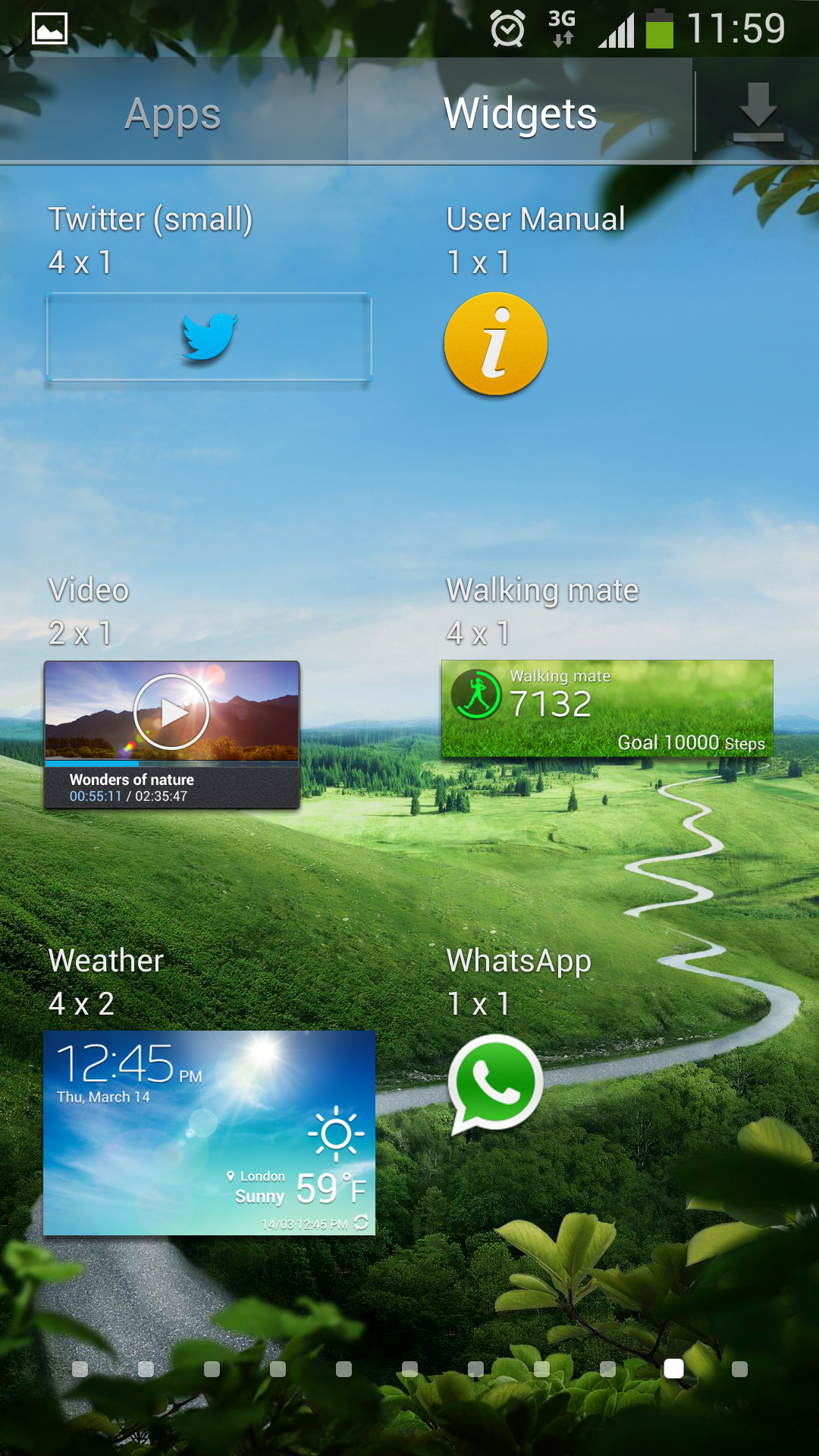Jump to the first page indicator dot
The height and width of the screenshot is (1456, 819).
coord(80,1369)
